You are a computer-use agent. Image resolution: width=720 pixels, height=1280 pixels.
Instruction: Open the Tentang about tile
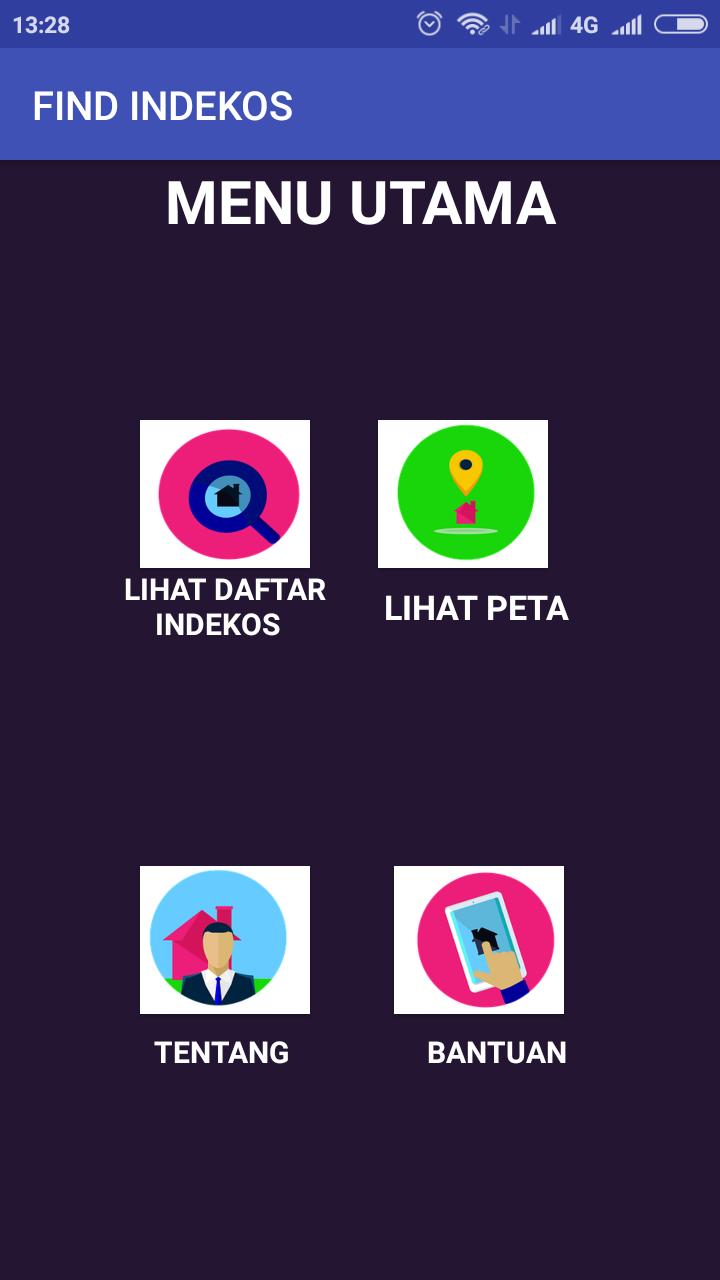[x=225, y=940]
